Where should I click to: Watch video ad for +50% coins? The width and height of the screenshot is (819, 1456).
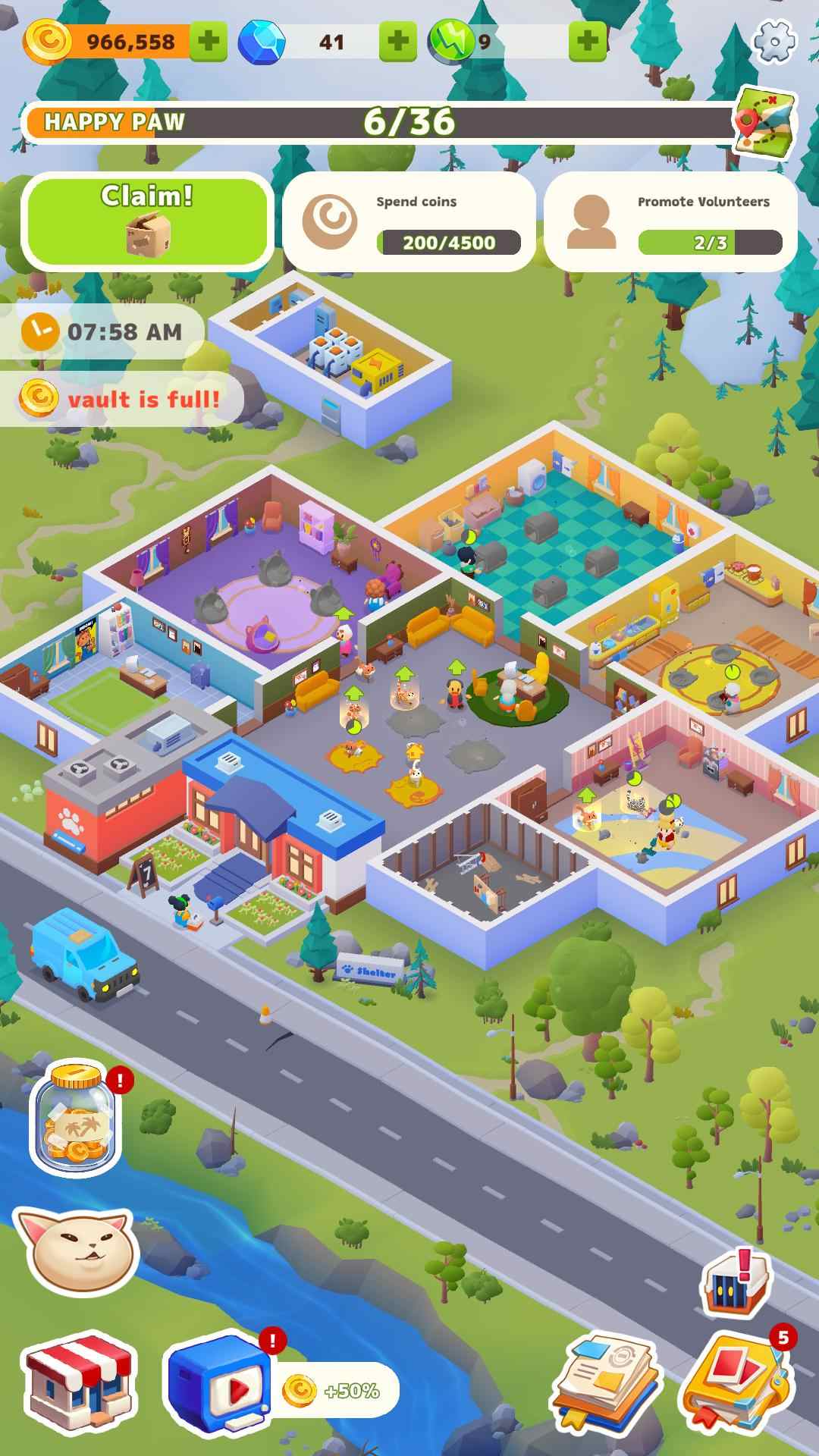click(x=220, y=1388)
